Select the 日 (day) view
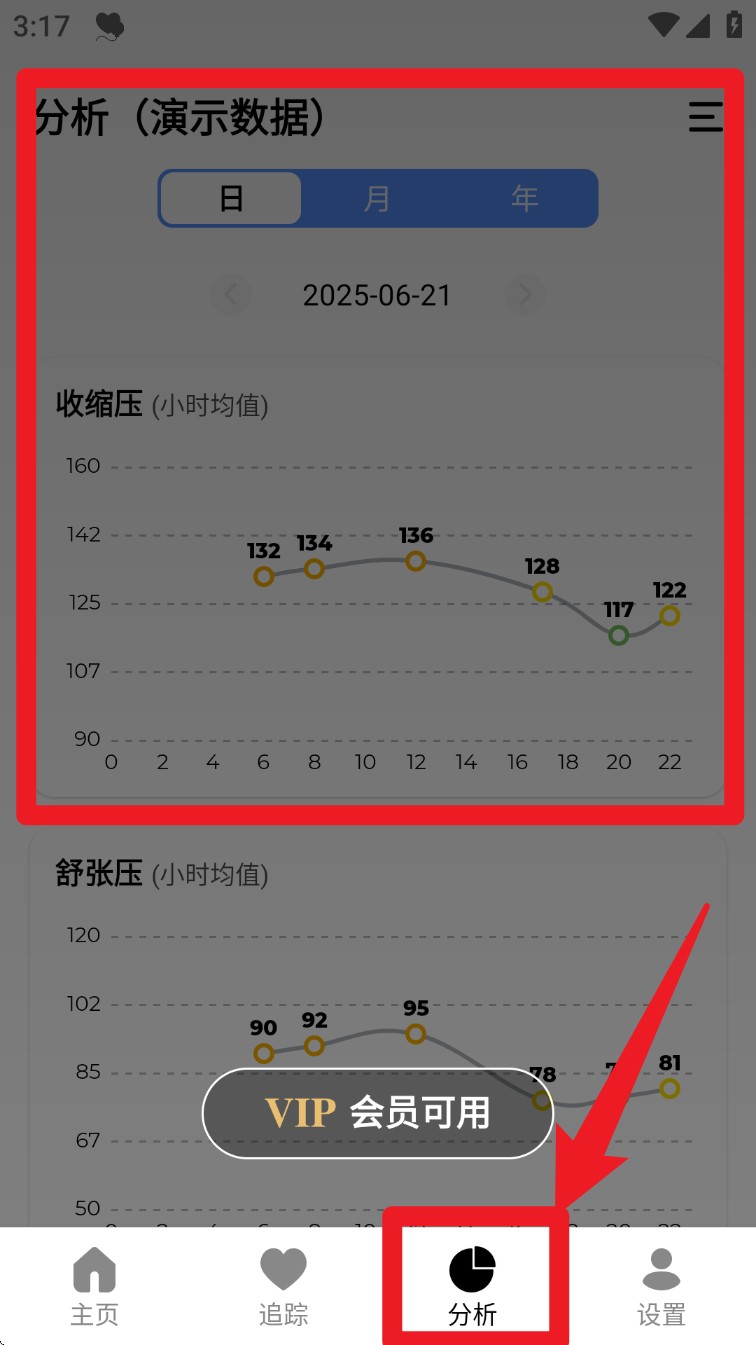This screenshot has height=1345, width=756. tap(231, 198)
